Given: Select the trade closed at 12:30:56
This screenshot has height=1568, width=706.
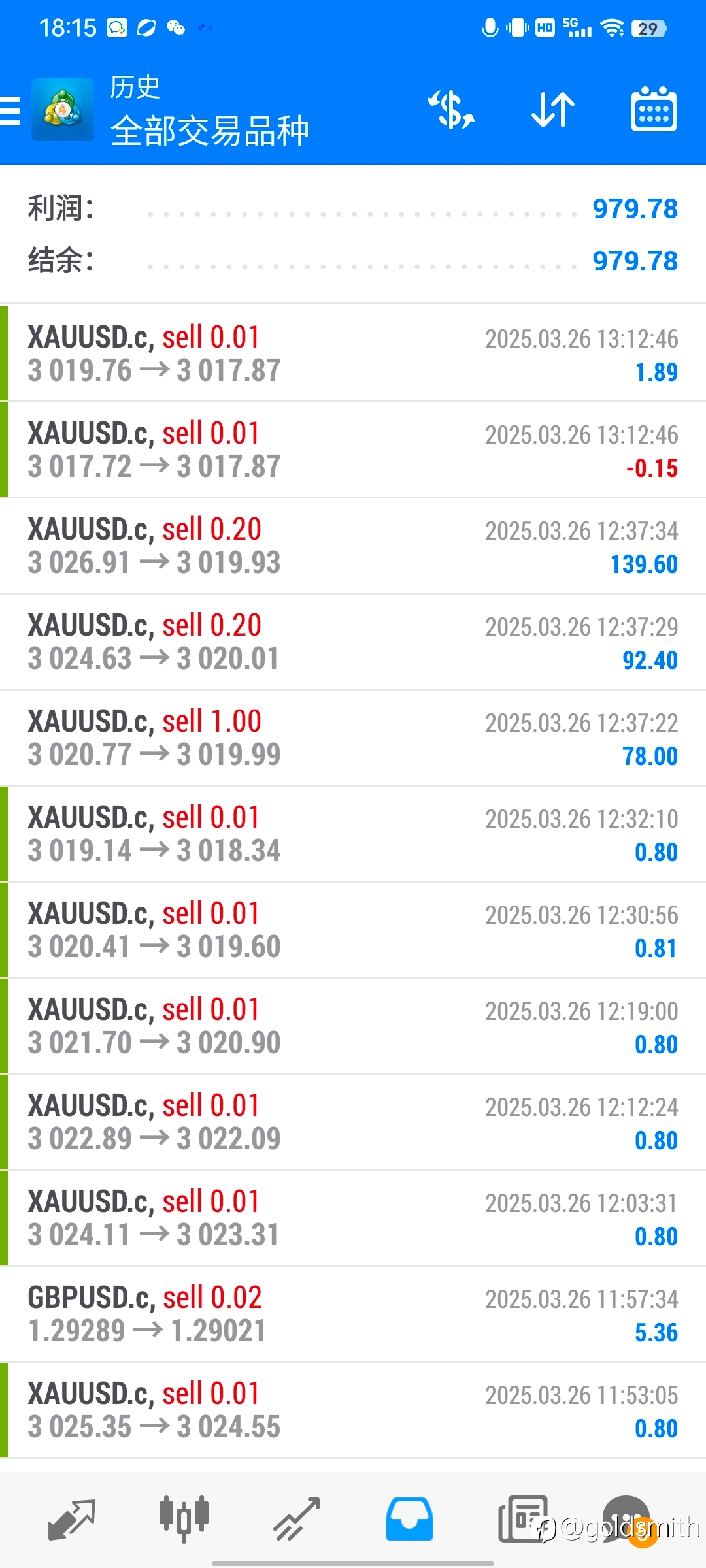Looking at the screenshot, I should [x=353, y=930].
